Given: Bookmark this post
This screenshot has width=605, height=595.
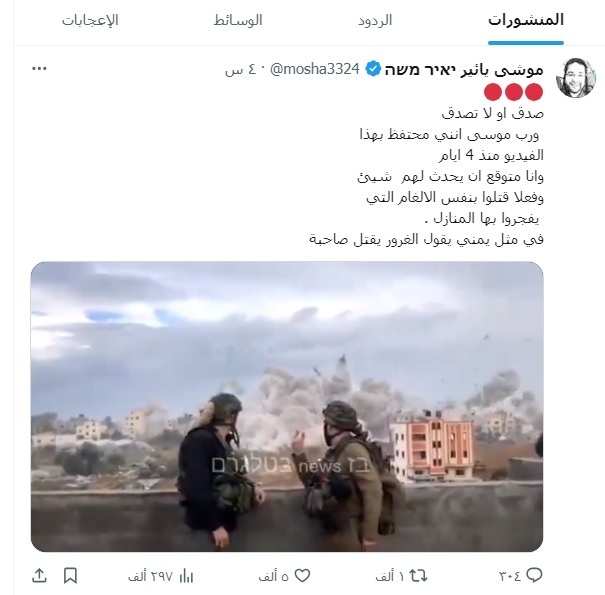Looking at the screenshot, I should 70,575.
